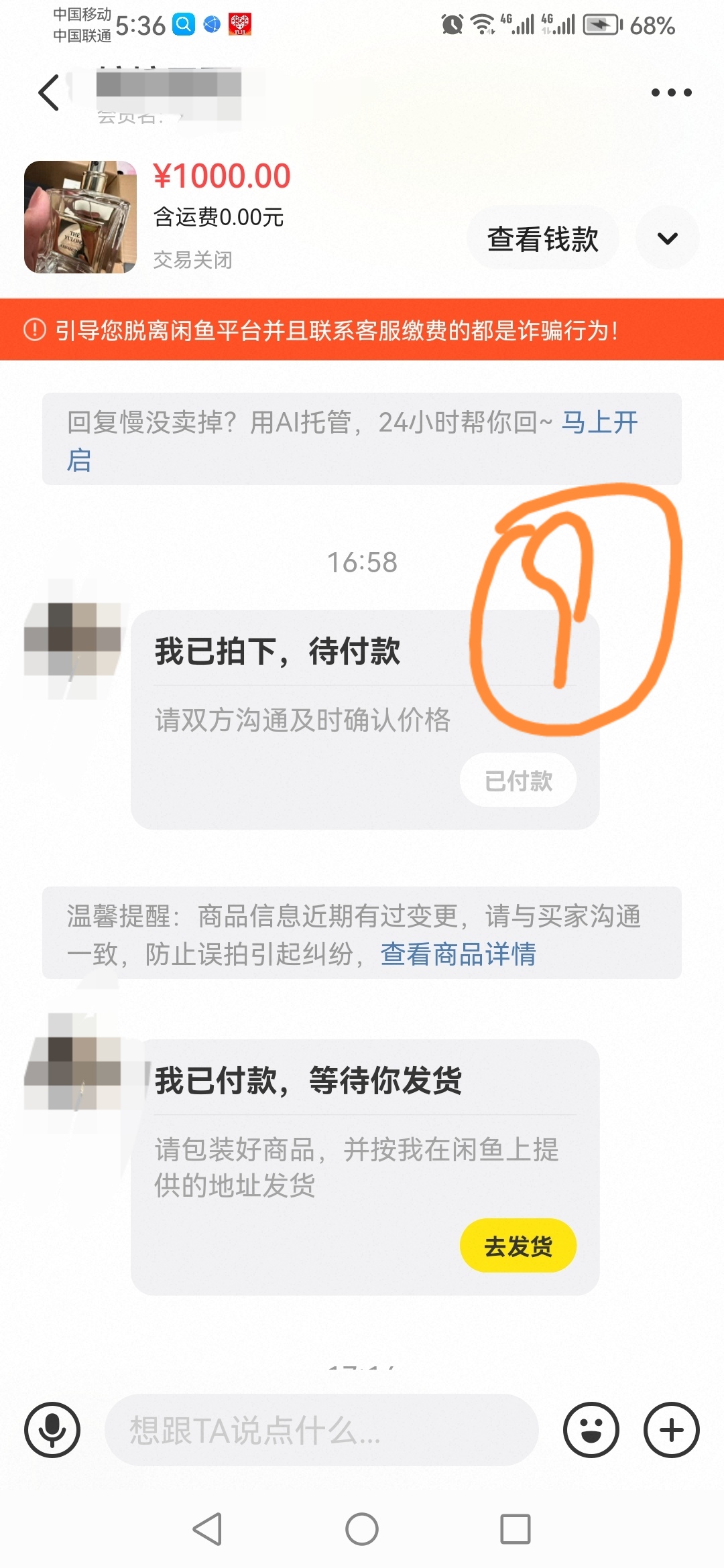
Task: Open 马上开启 to enable AI auto-reply
Action: (600, 422)
